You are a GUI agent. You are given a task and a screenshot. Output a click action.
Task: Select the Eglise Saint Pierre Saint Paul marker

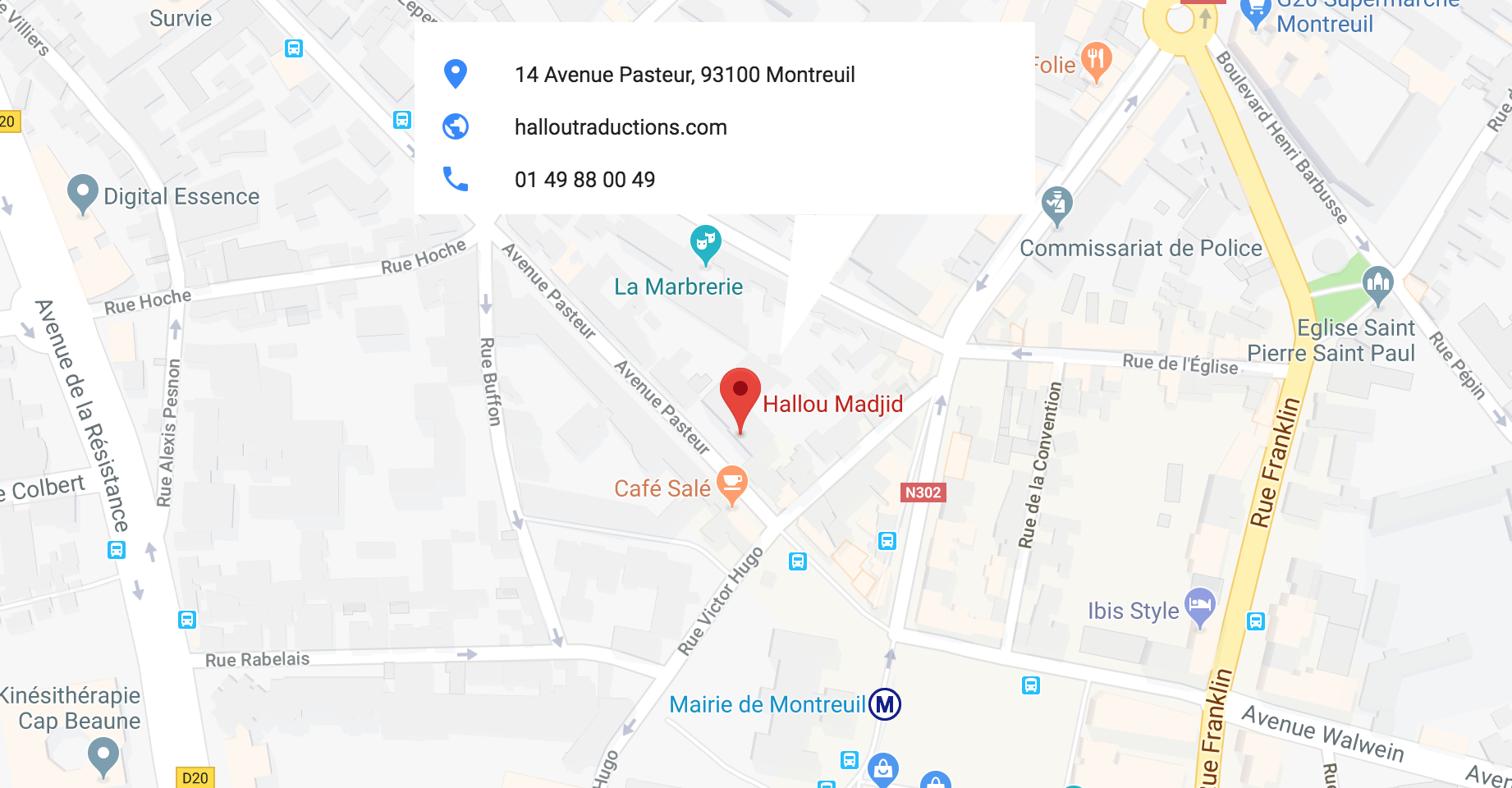(1377, 283)
